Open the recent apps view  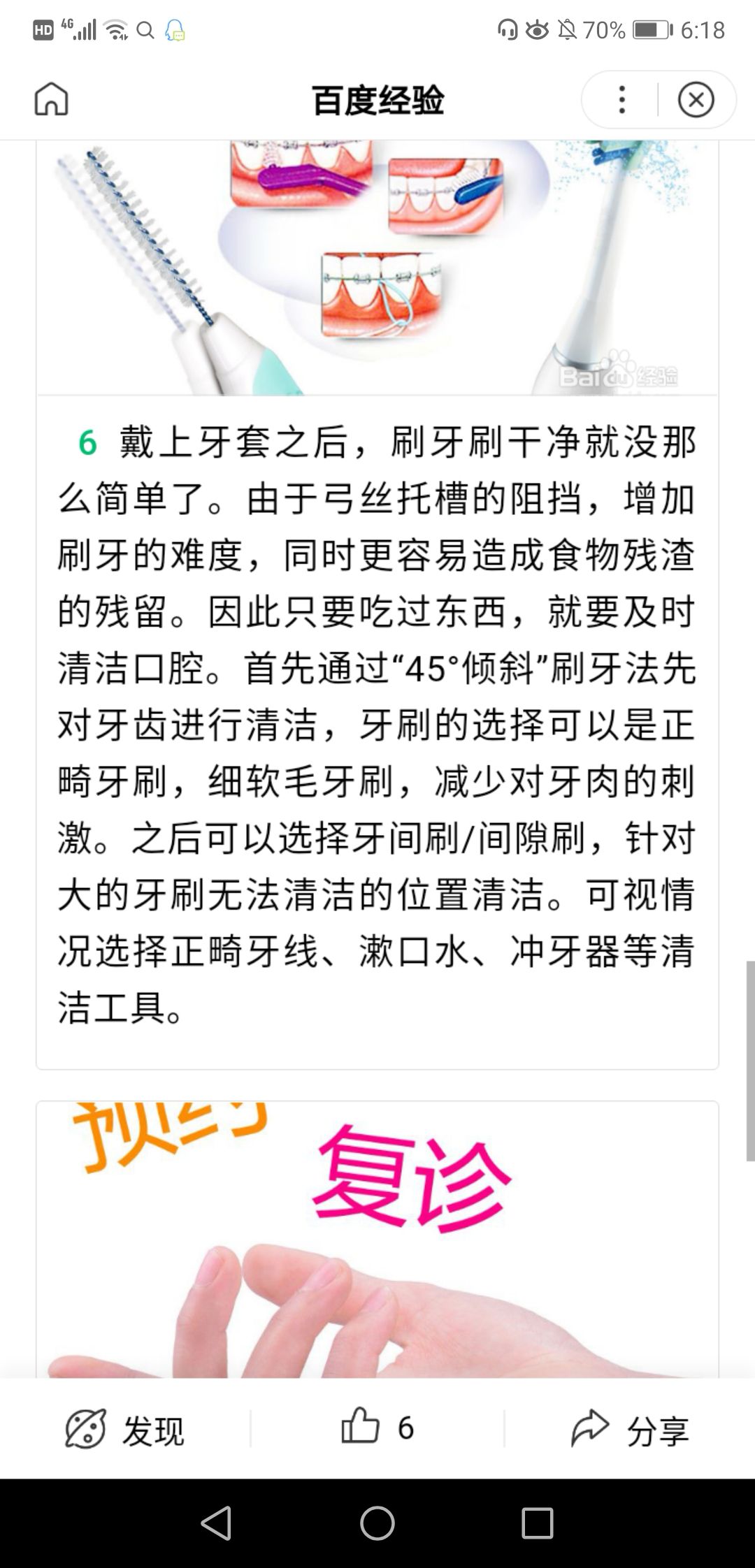point(537,1523)
